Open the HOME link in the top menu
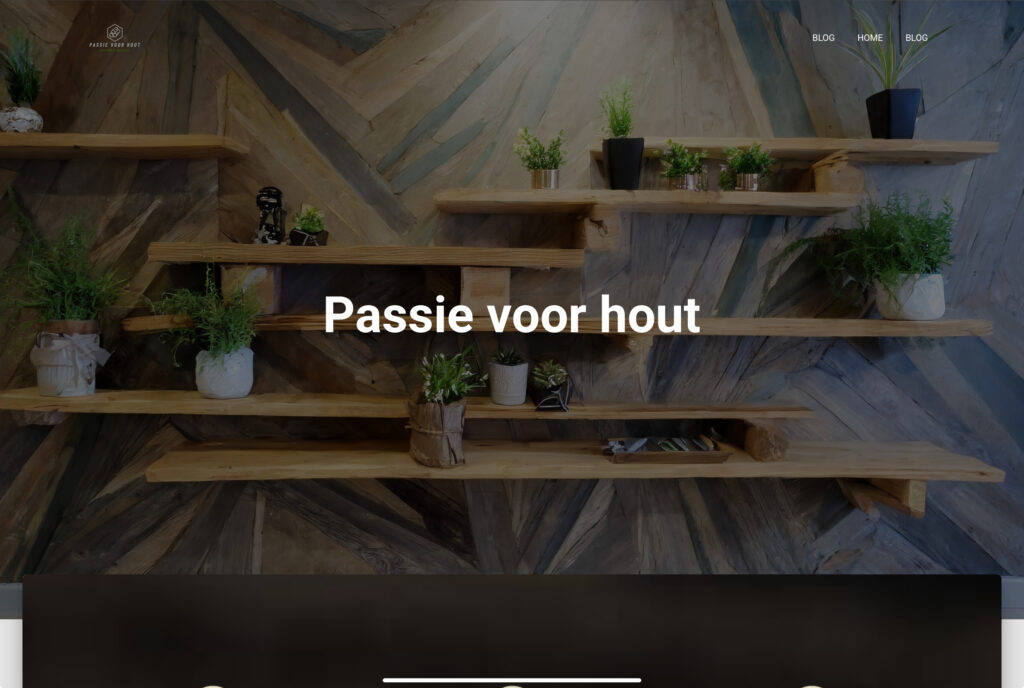The height and width of the screenshot is (688, 1024). click(869, 38)
